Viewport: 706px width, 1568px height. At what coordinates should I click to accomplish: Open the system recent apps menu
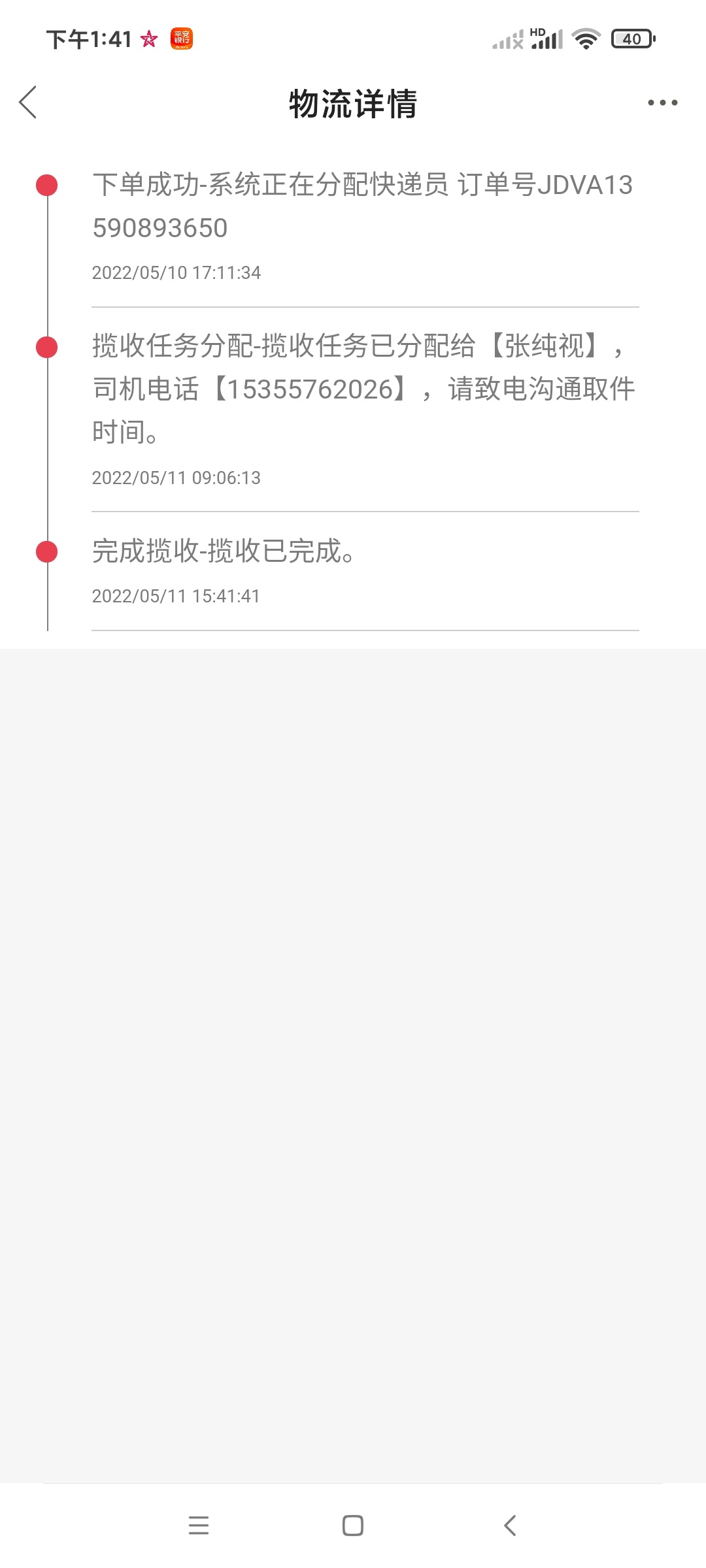(198, 1526)
